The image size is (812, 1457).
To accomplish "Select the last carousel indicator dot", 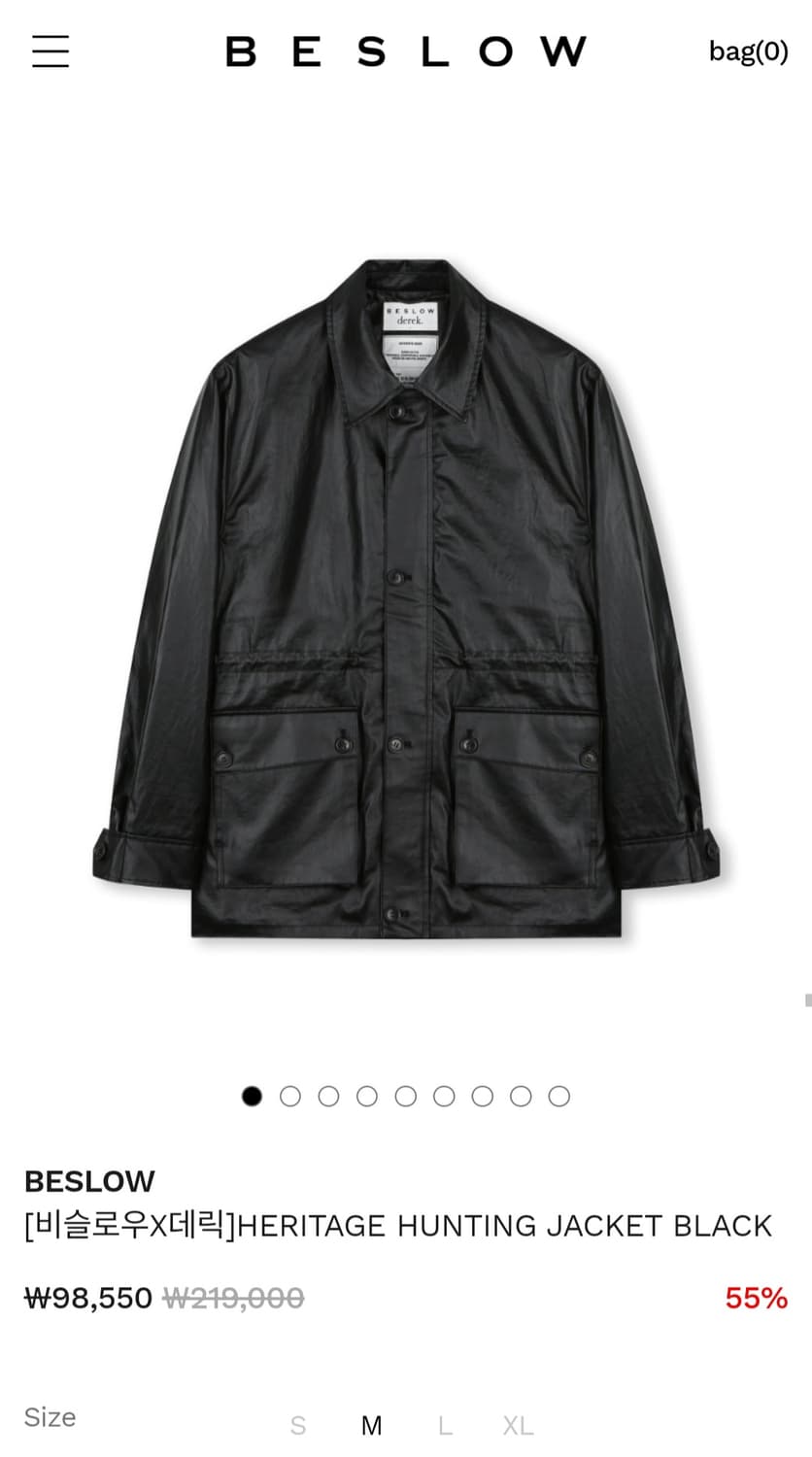I will 559,1096.
